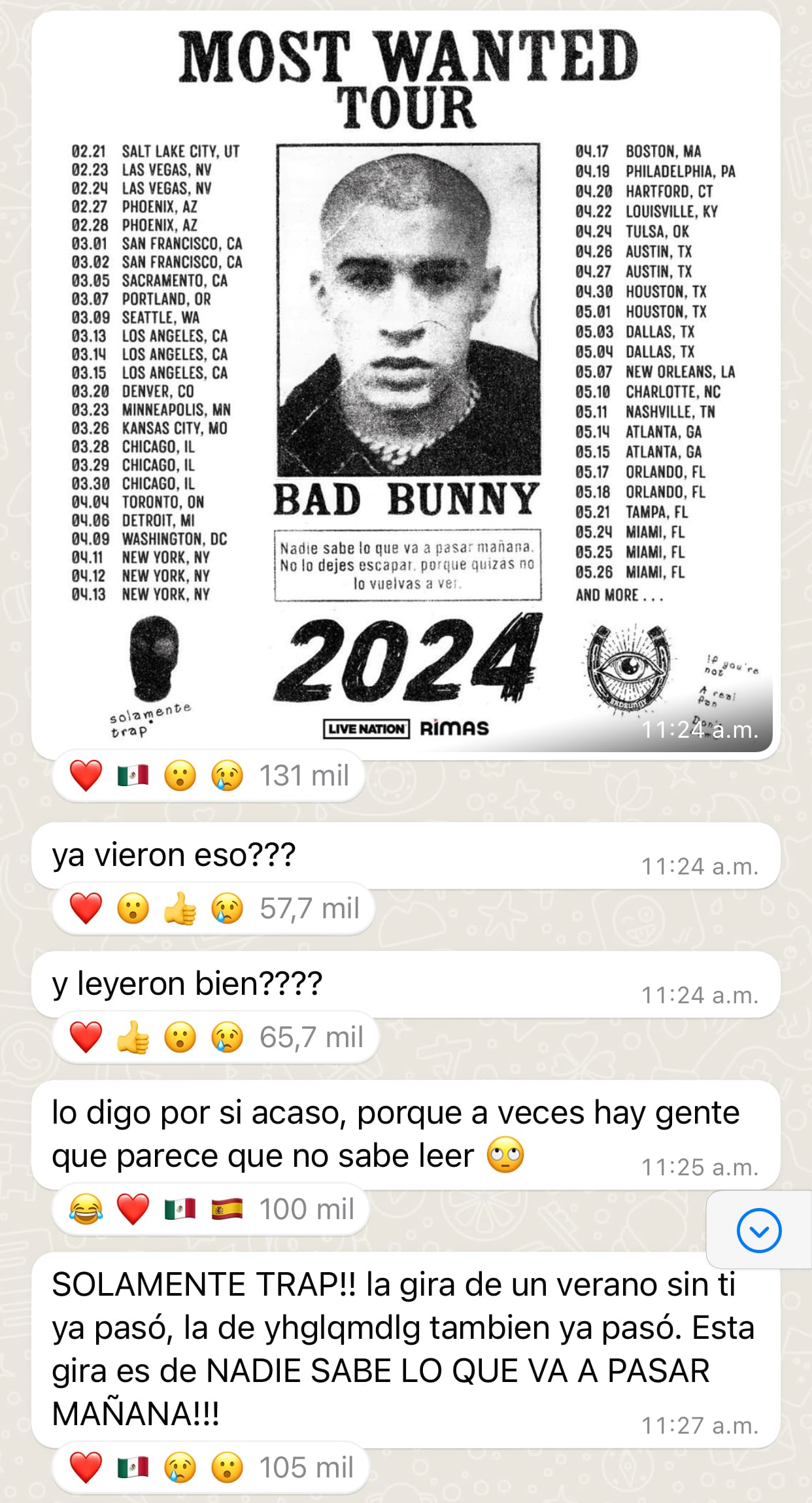This screenshot has width=812, height=1503.
Task: Jump to latest messages with down arrow
Action: (x=758, y=1230)
